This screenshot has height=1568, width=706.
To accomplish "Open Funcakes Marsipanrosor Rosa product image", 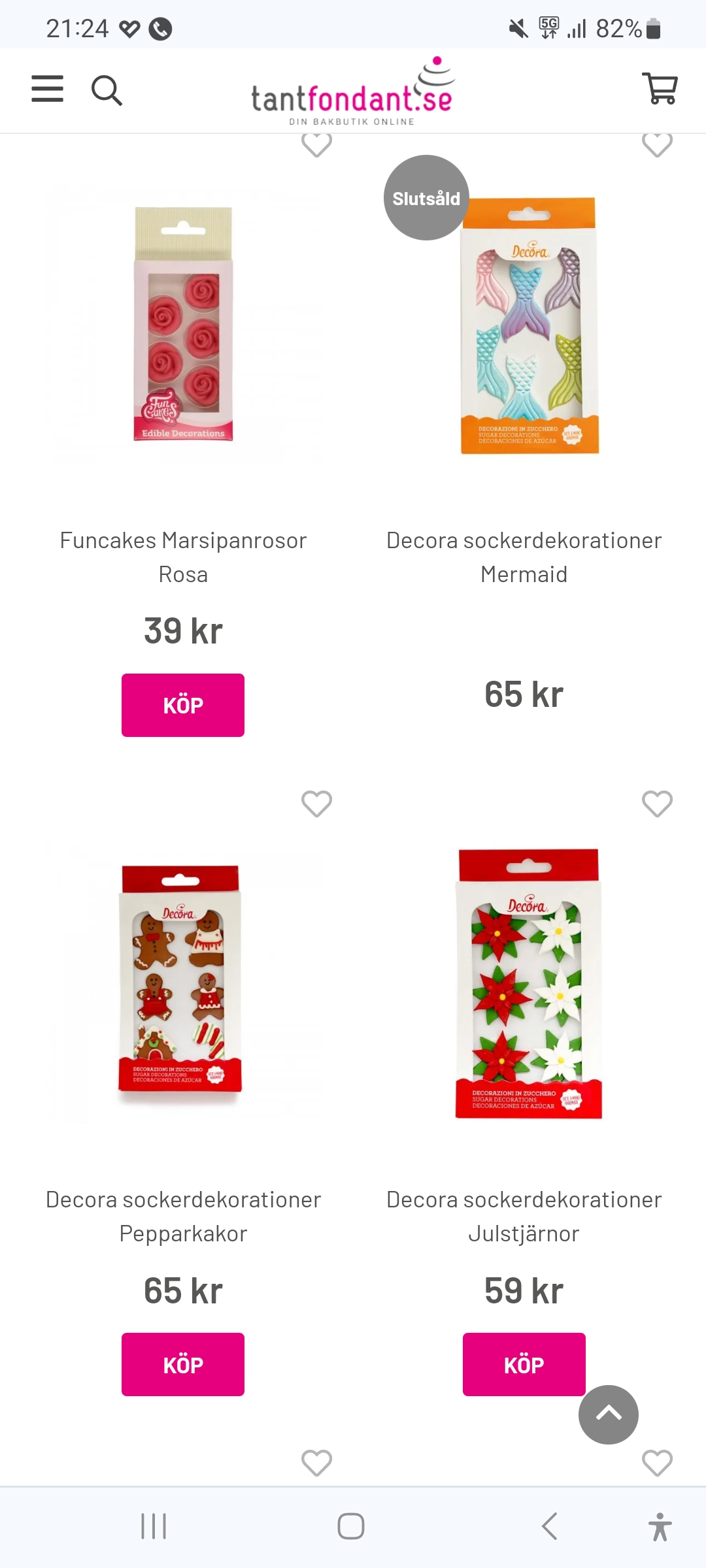I will [x=183, y=325].
